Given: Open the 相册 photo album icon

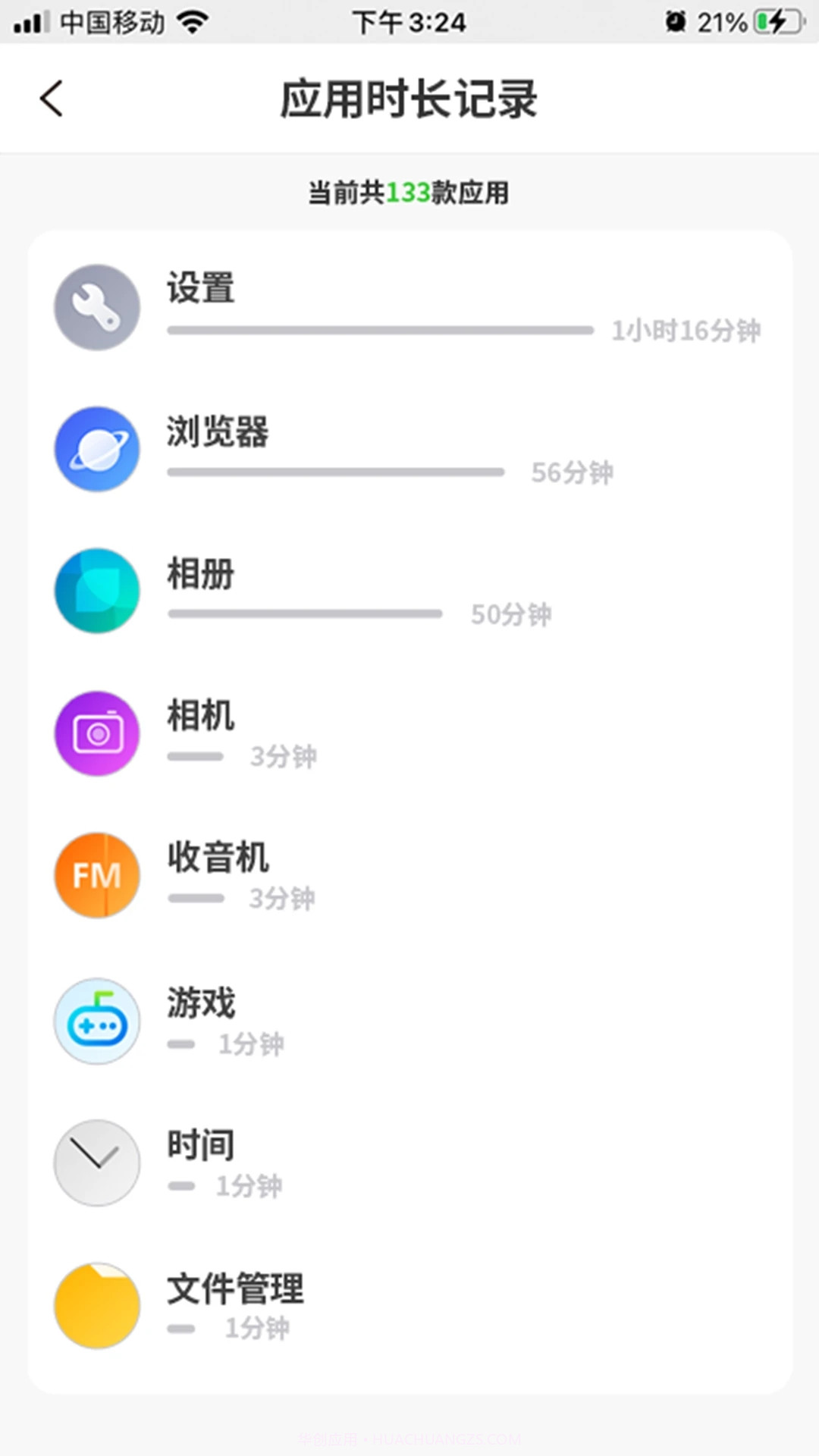Looking at the screenshot, I should pos(96,591).
